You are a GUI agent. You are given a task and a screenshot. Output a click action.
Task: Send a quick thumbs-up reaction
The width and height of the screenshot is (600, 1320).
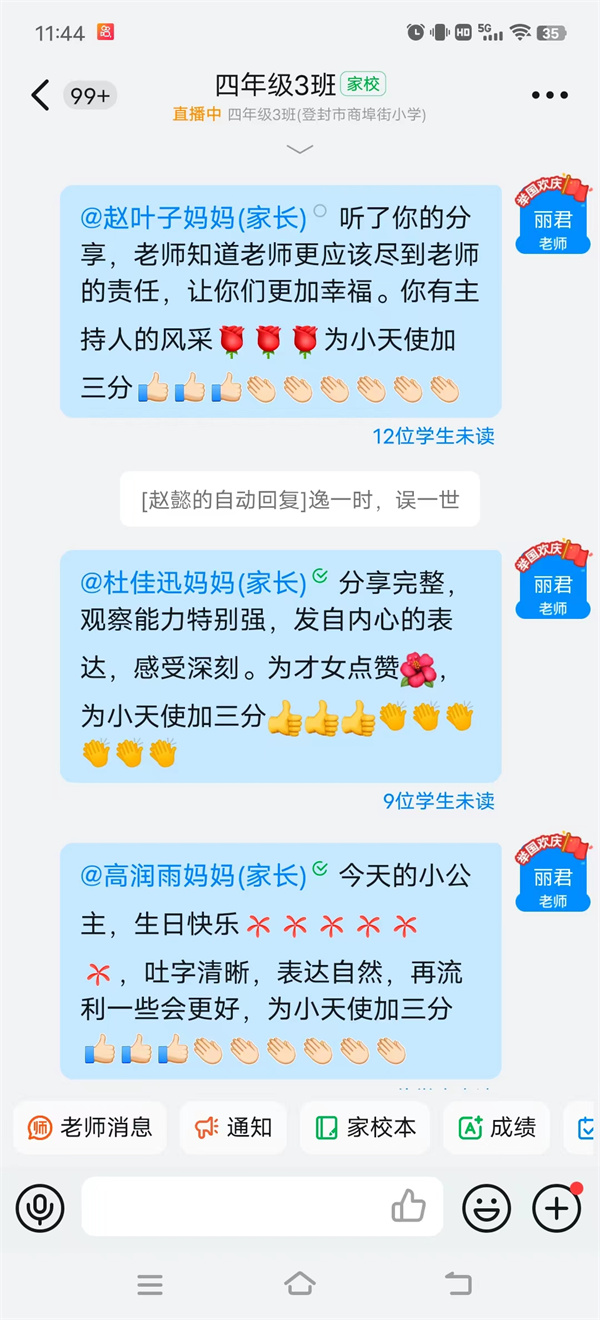click(x=408, y=1207)
